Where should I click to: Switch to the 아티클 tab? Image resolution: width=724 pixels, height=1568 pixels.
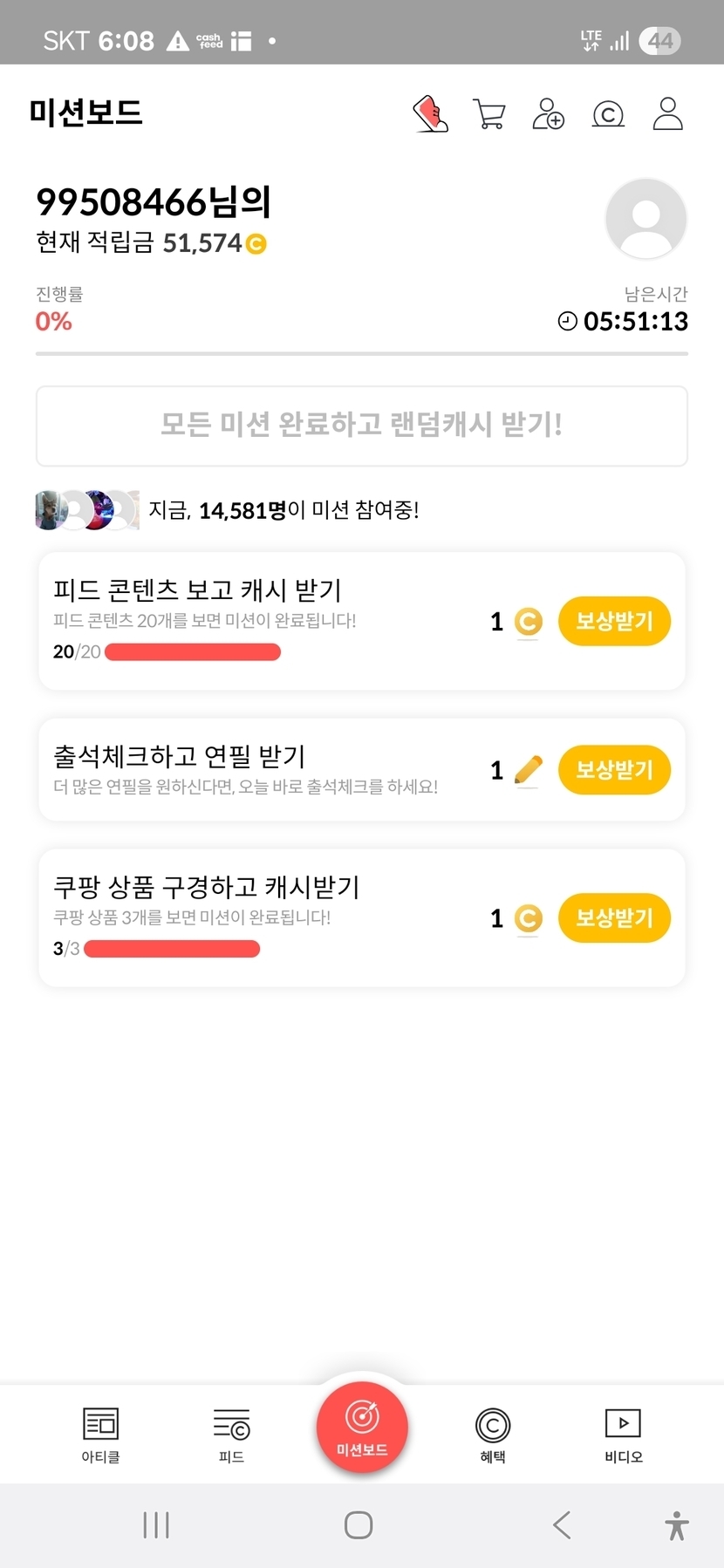pos(100,1435)
